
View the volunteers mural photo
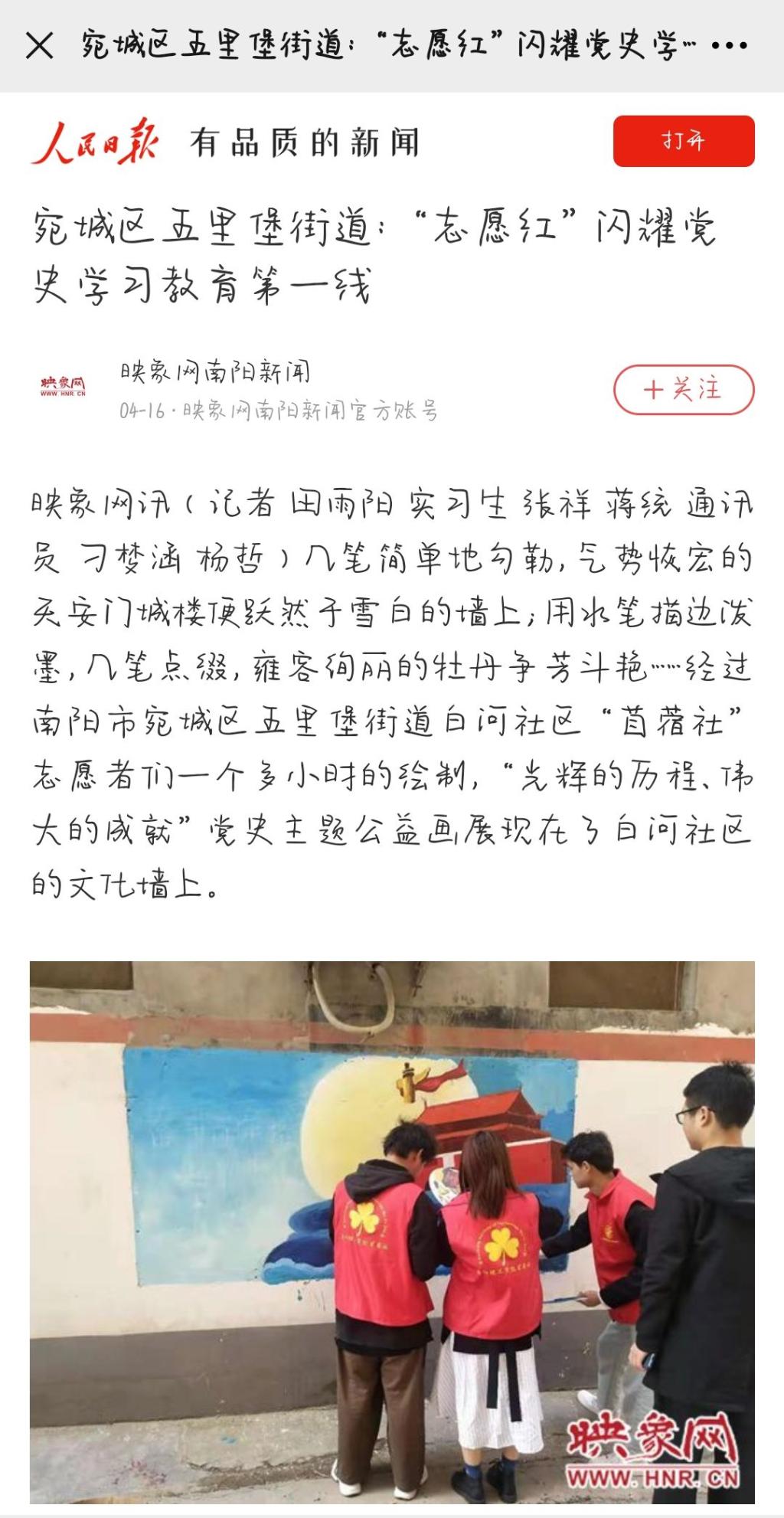click(392, 1233)
